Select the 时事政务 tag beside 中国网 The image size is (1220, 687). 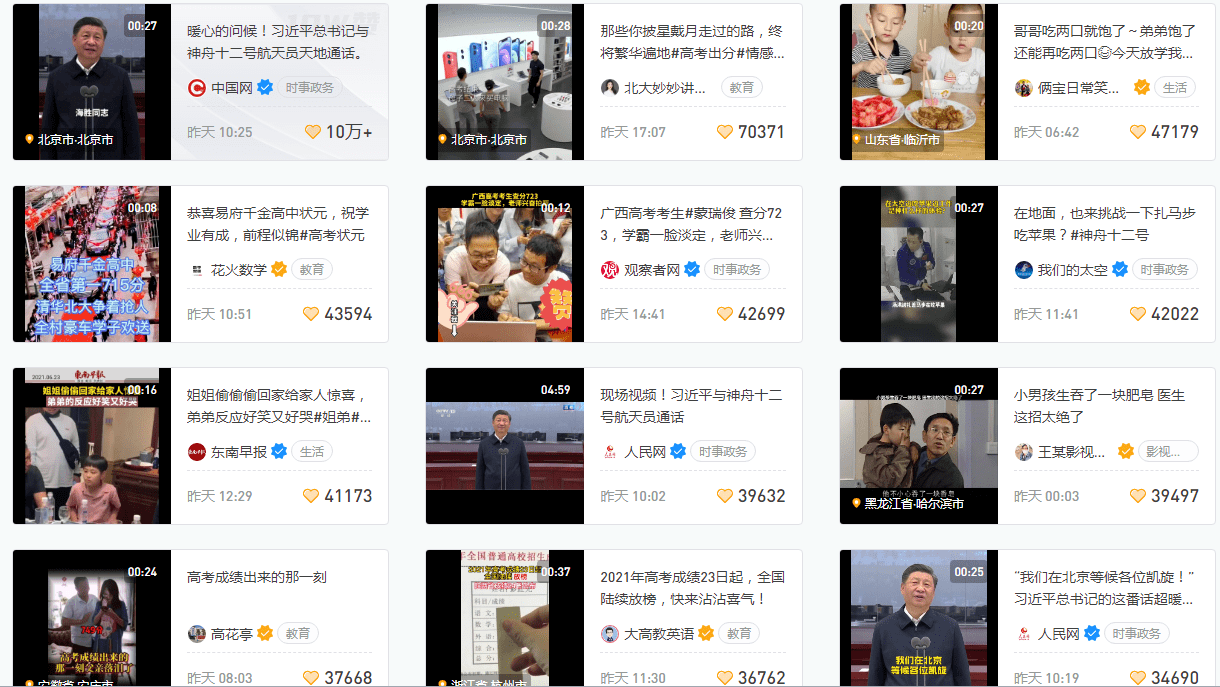coord(309,88)
